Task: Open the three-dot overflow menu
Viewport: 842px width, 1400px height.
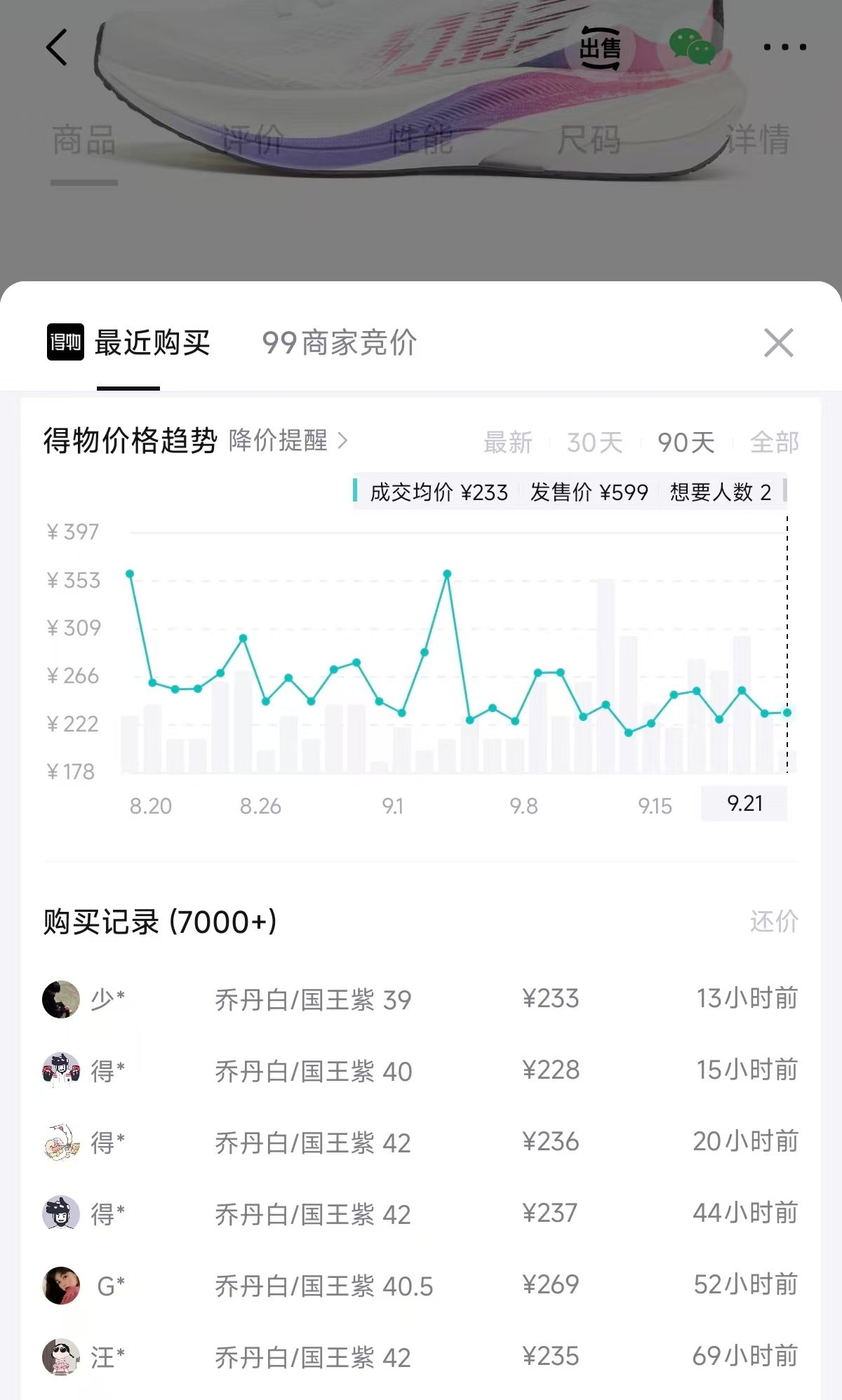Action: [784, 47]
